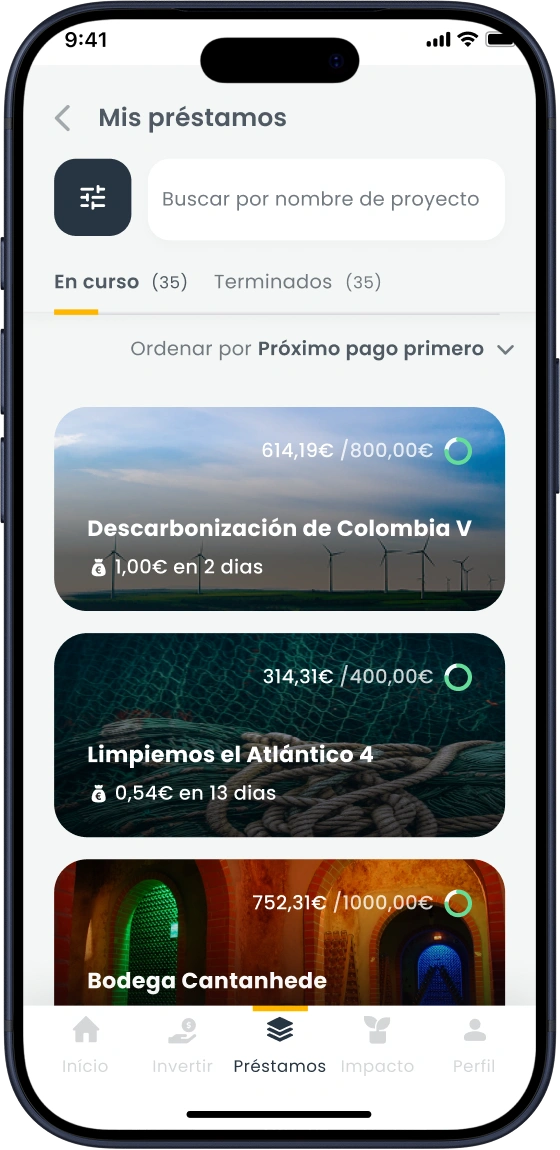Switch to the Invertir tab

pyautogui.click(x=183, y=1044)
